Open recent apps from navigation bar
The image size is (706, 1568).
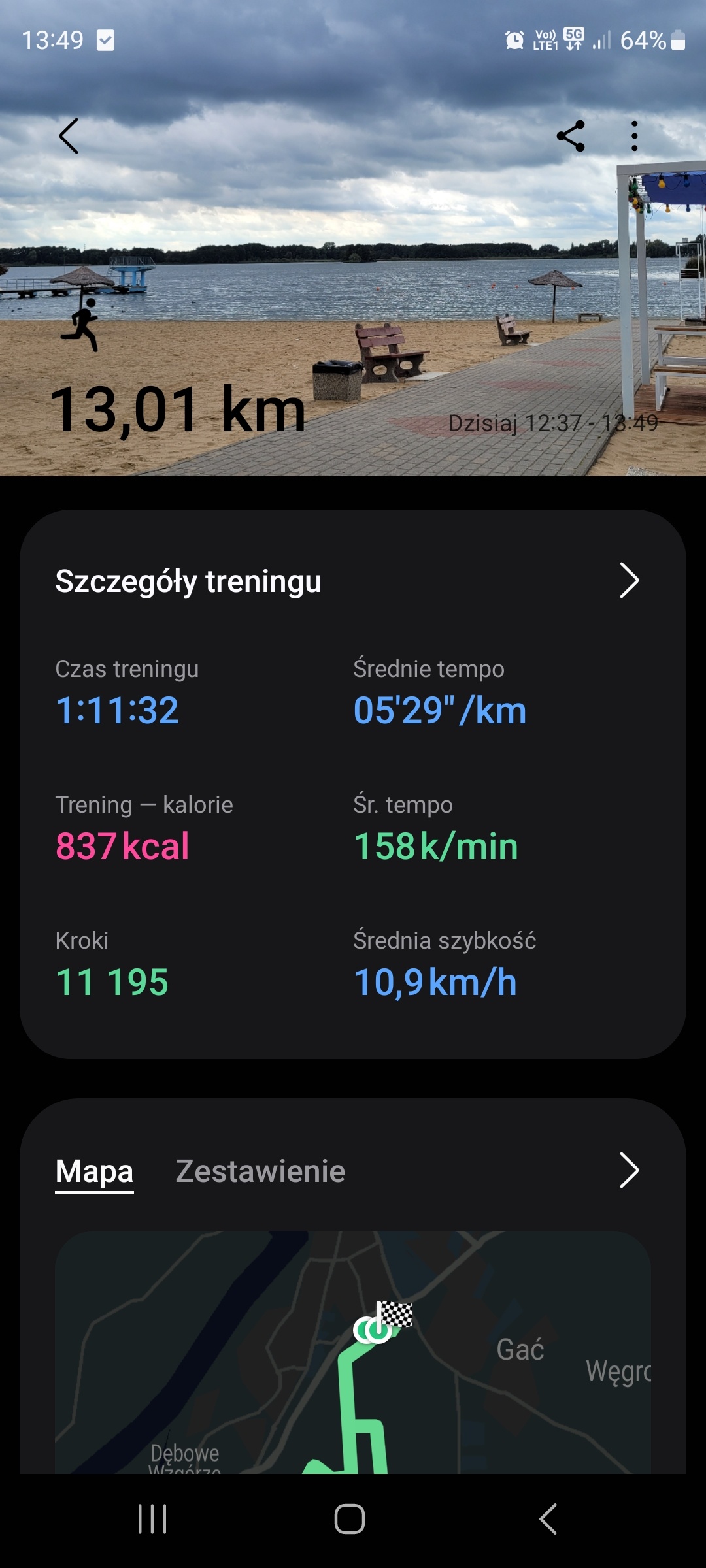coord(152,1519)
